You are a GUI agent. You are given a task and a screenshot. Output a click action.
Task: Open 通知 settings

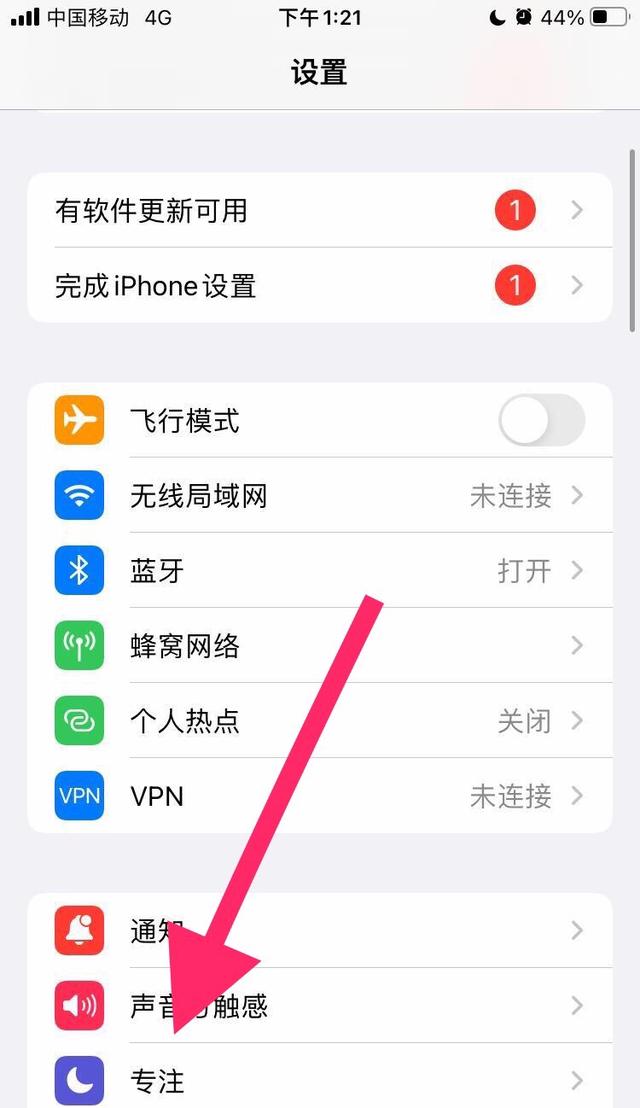tap(400, 931)
